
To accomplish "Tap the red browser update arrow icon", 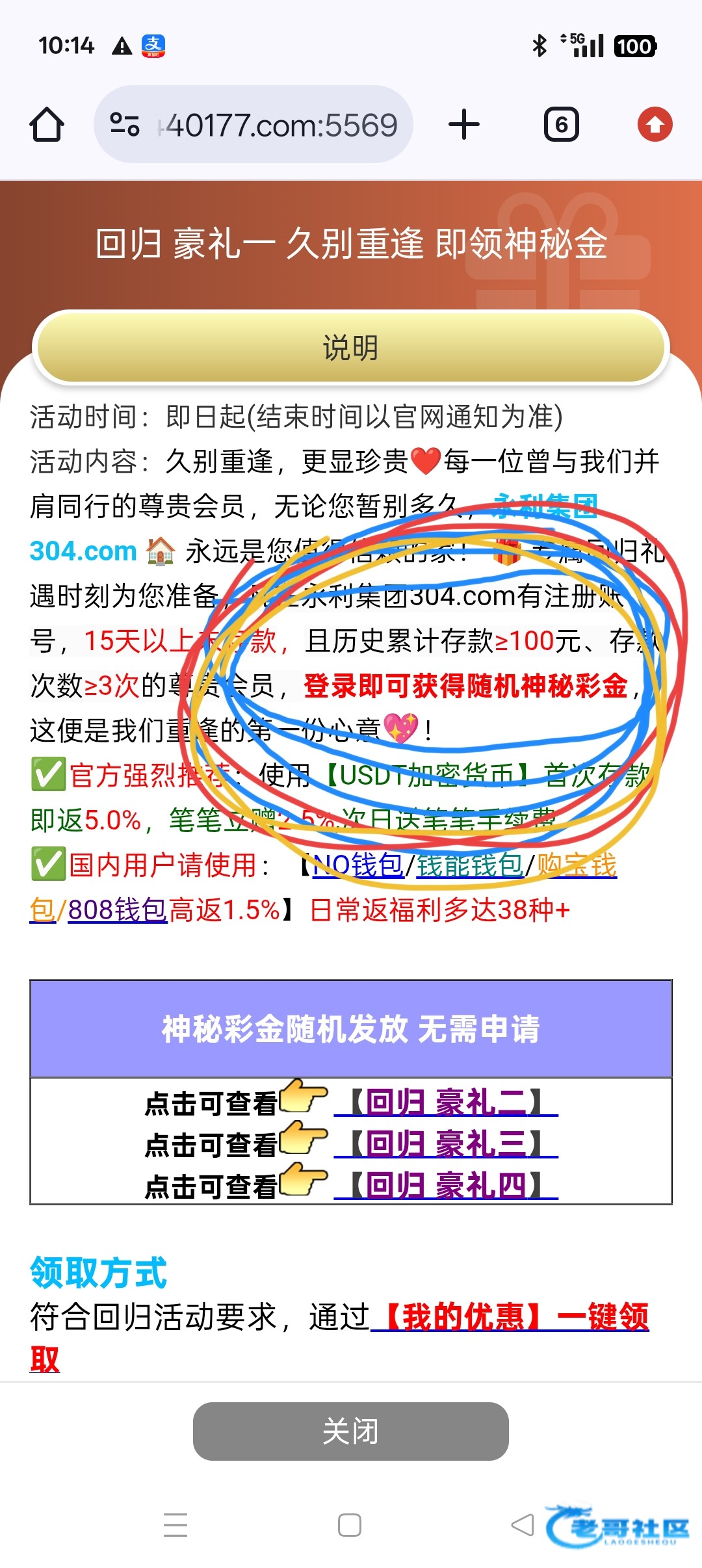I will click(x=655, y=124).
